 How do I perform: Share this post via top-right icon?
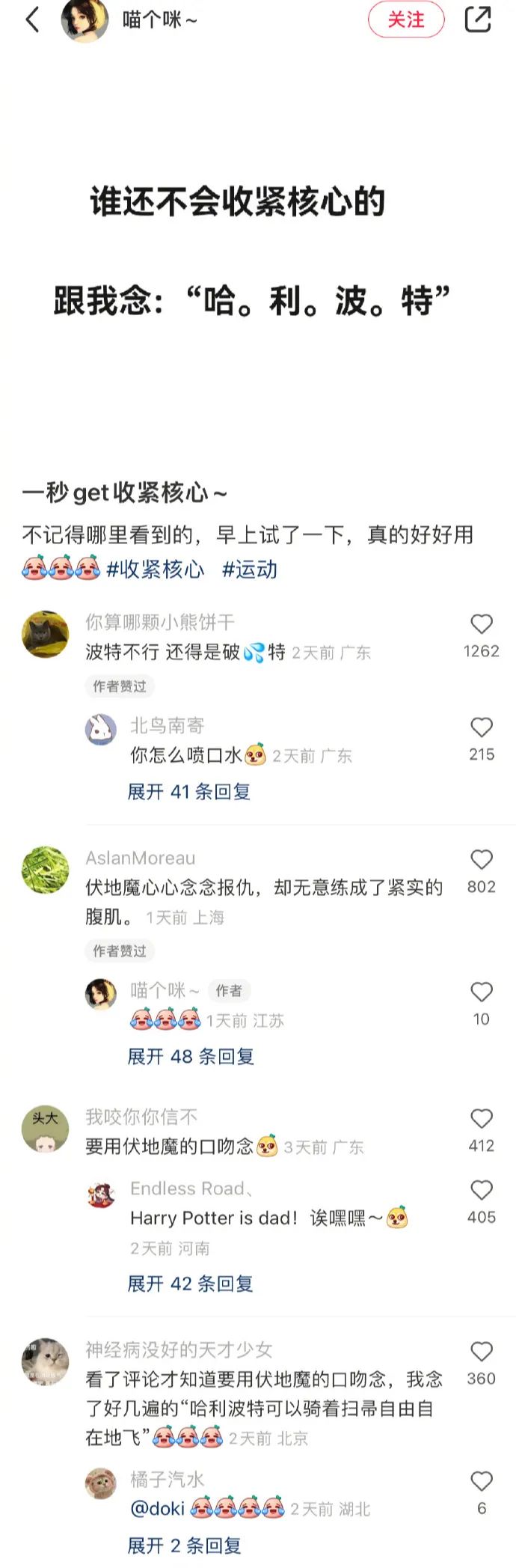tap(477, 19)
